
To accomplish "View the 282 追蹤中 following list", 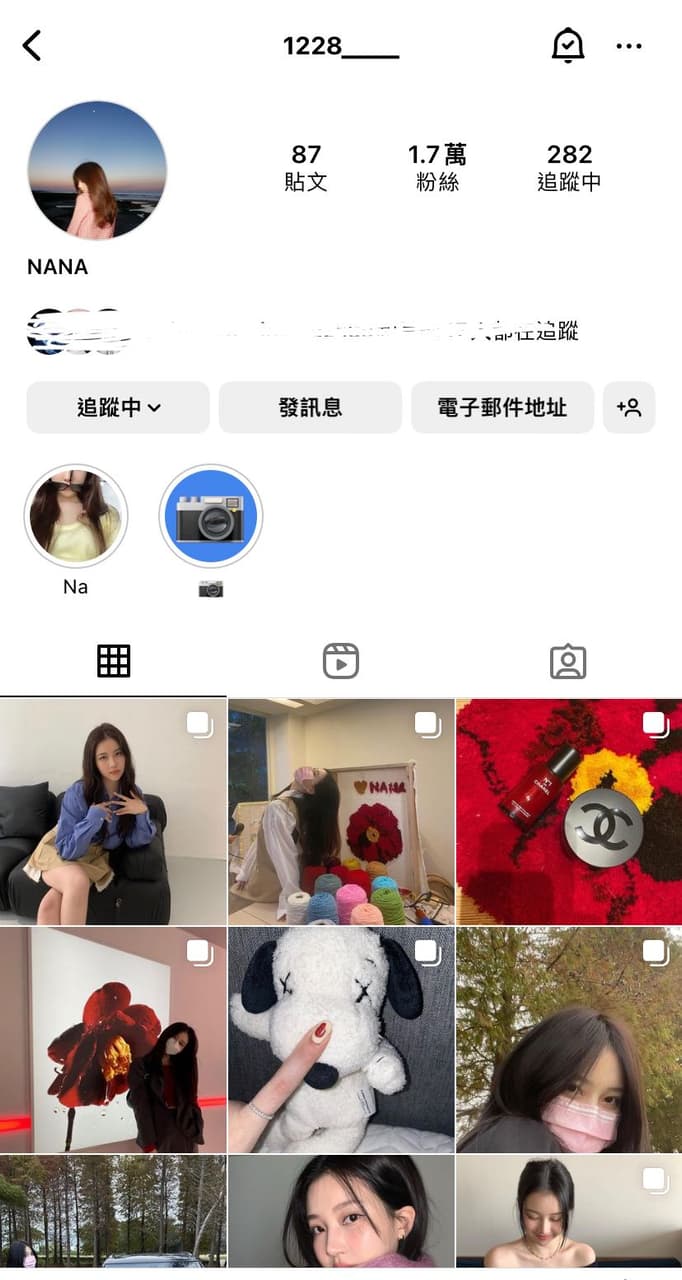I will 569,167.
